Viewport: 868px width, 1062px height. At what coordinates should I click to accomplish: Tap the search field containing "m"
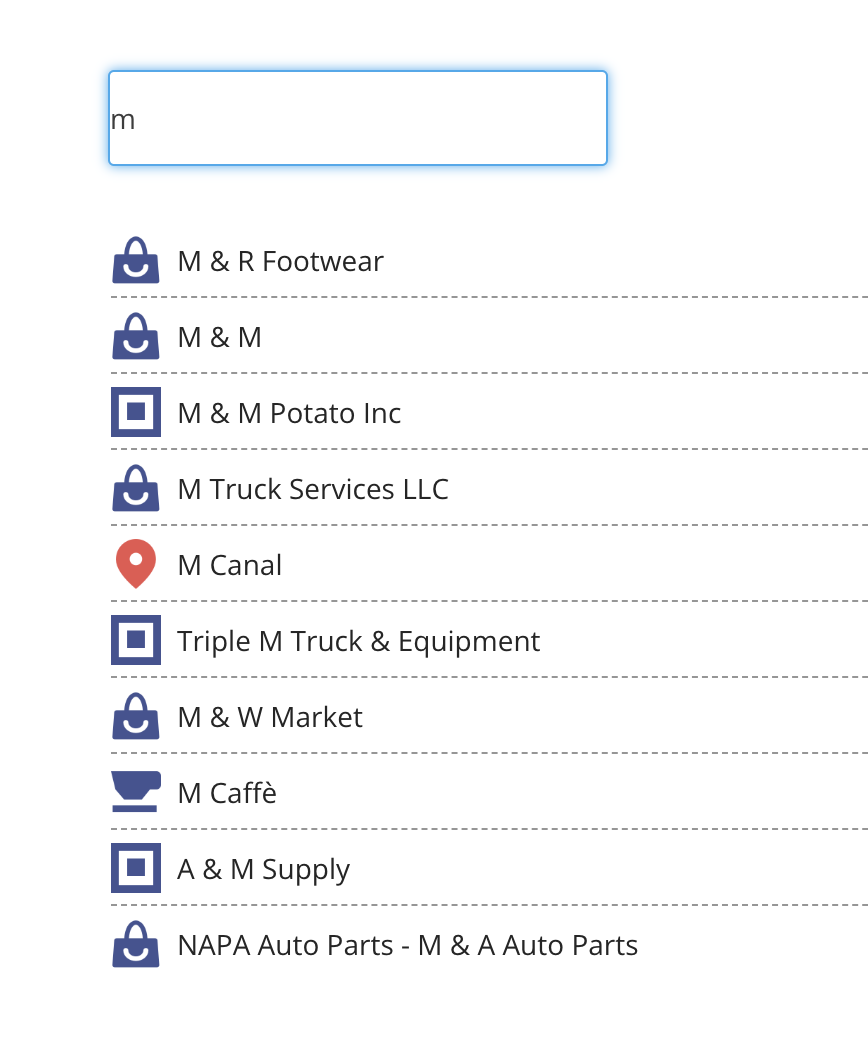pos(357,118)
